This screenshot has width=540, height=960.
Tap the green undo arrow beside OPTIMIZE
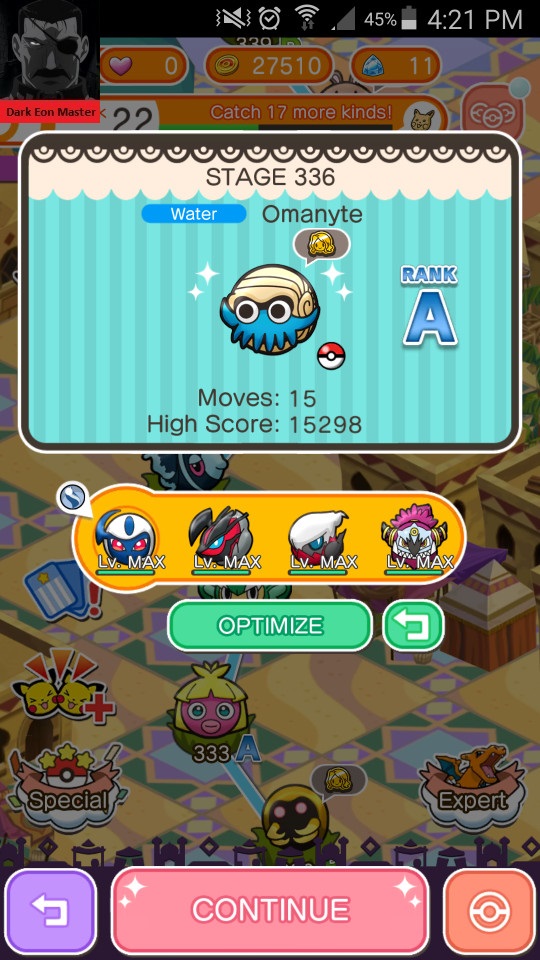(x=413, y=626)
